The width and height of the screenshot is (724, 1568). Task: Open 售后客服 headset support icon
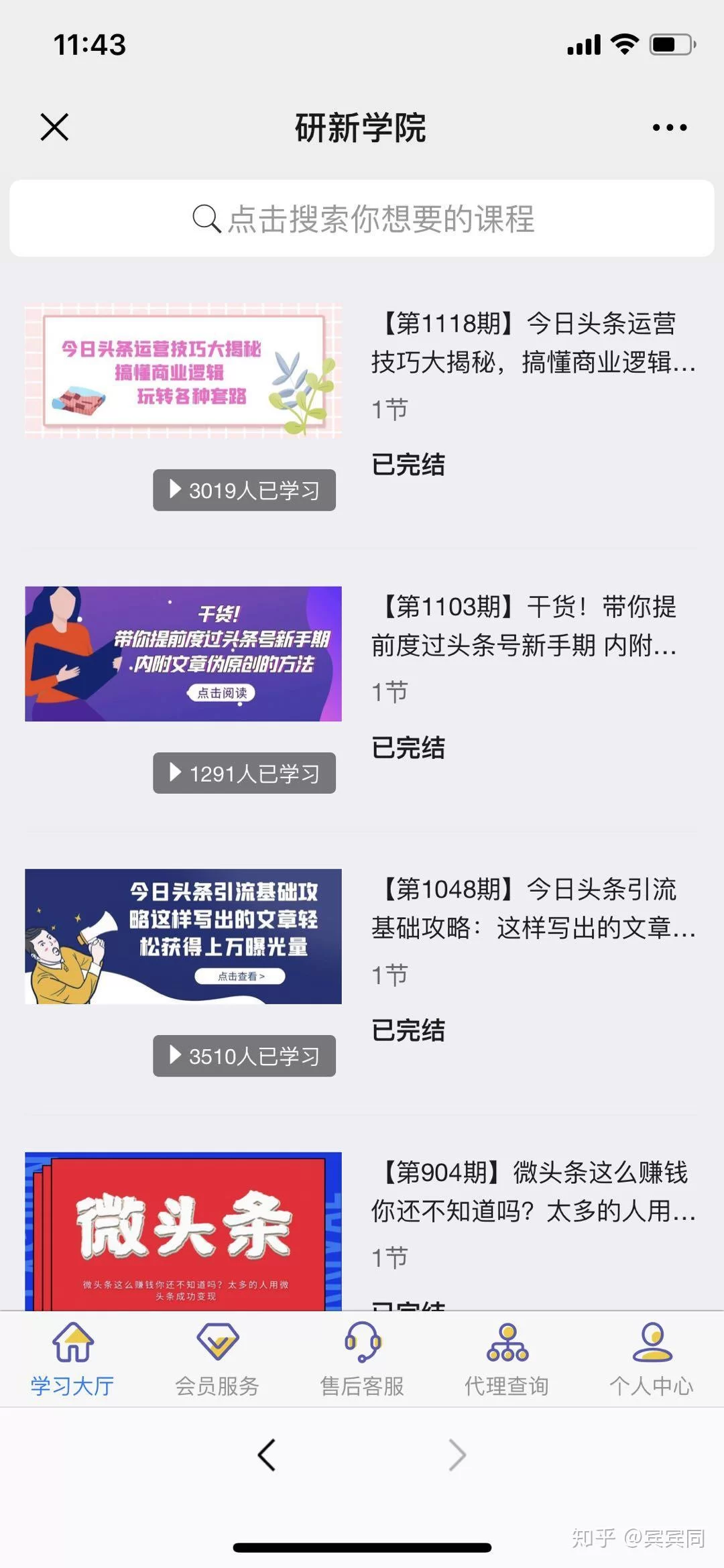pyautogui.click(x=362, y=1347)
